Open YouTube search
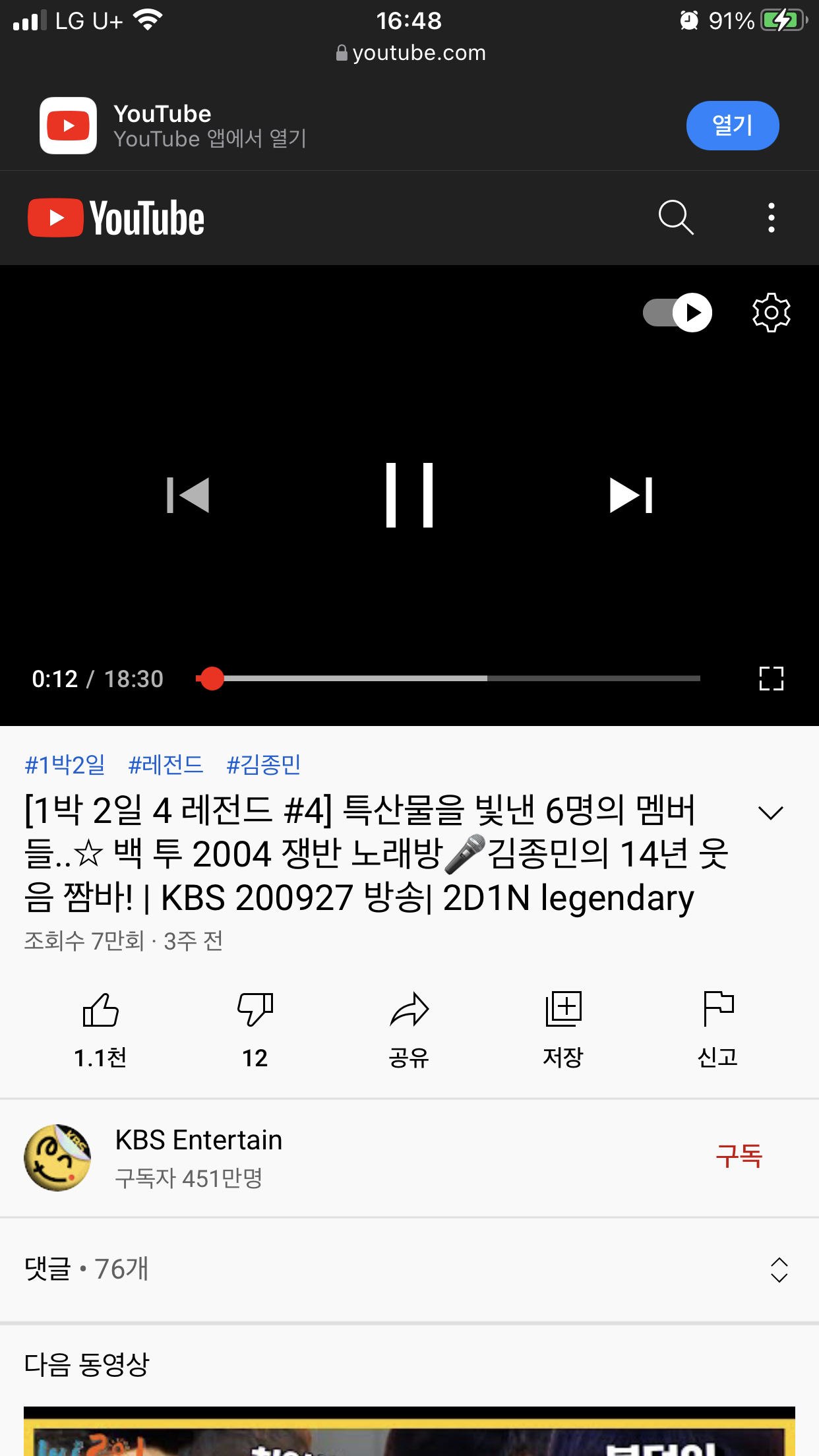The width and height of the screenshot is (819, 1456). tap(676, 218)
